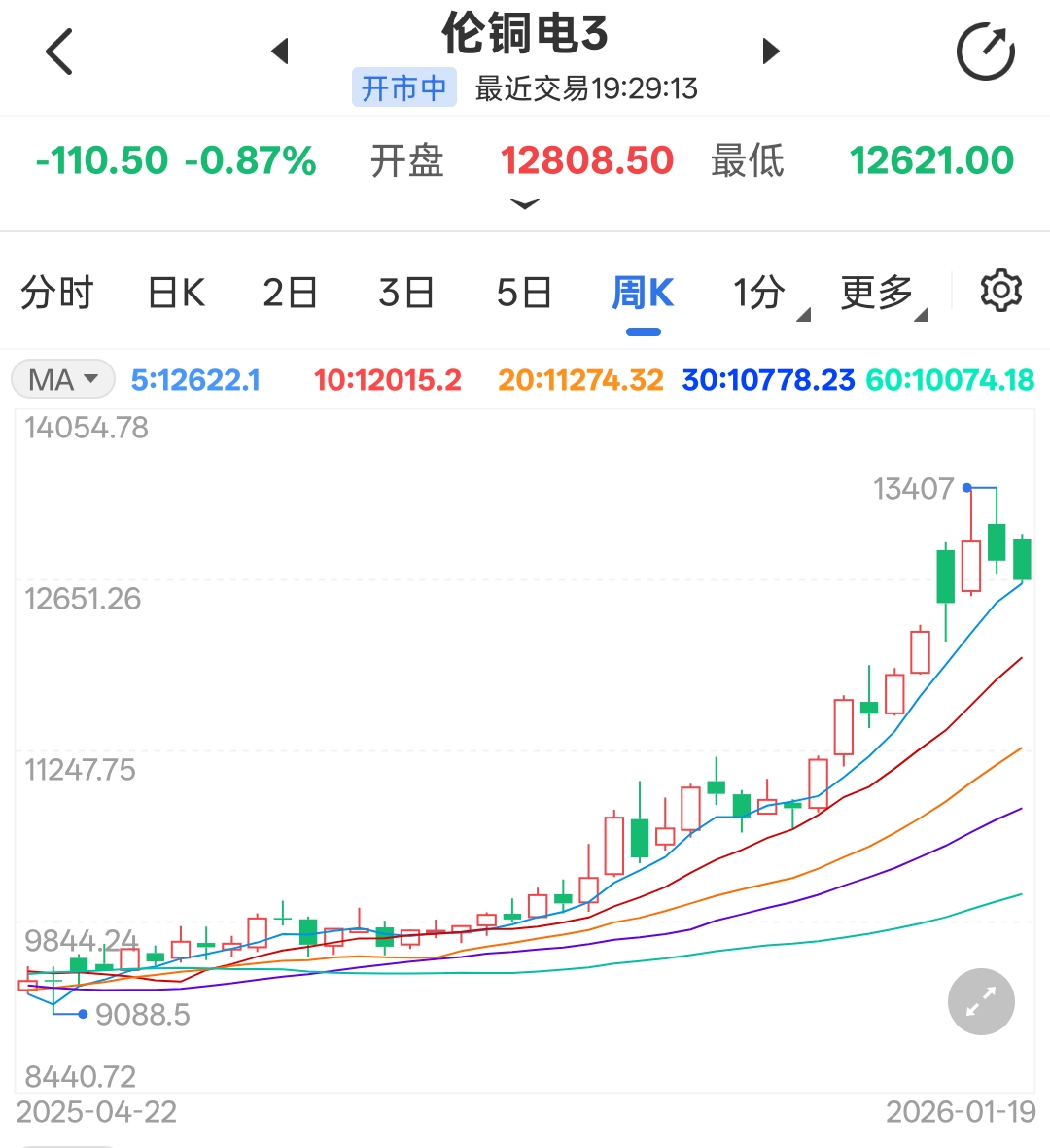Switch to the previous instrument with left arrow
Image resolution: width=1050 pixels, height=1148 pixels.
[x=280, y=52]
